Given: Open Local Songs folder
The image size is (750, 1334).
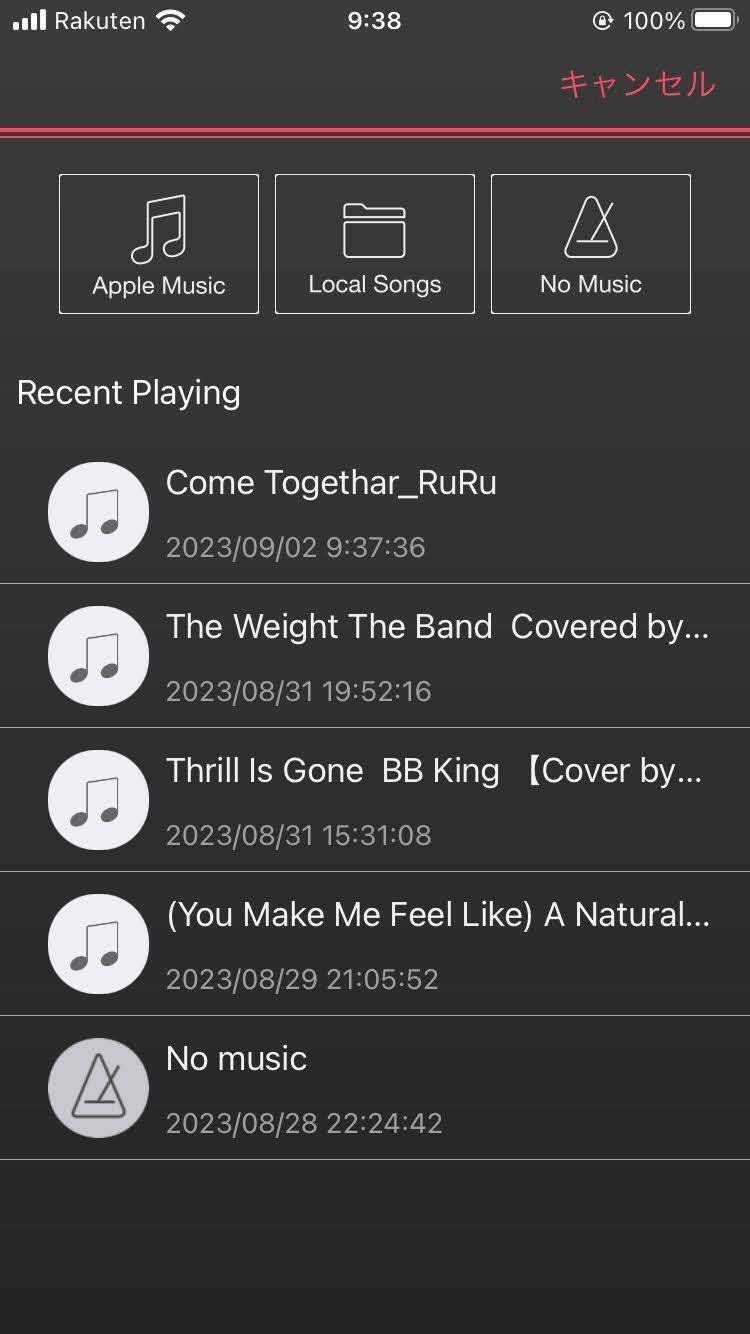Looking at the screenshot, I should (x=375, y=244).
